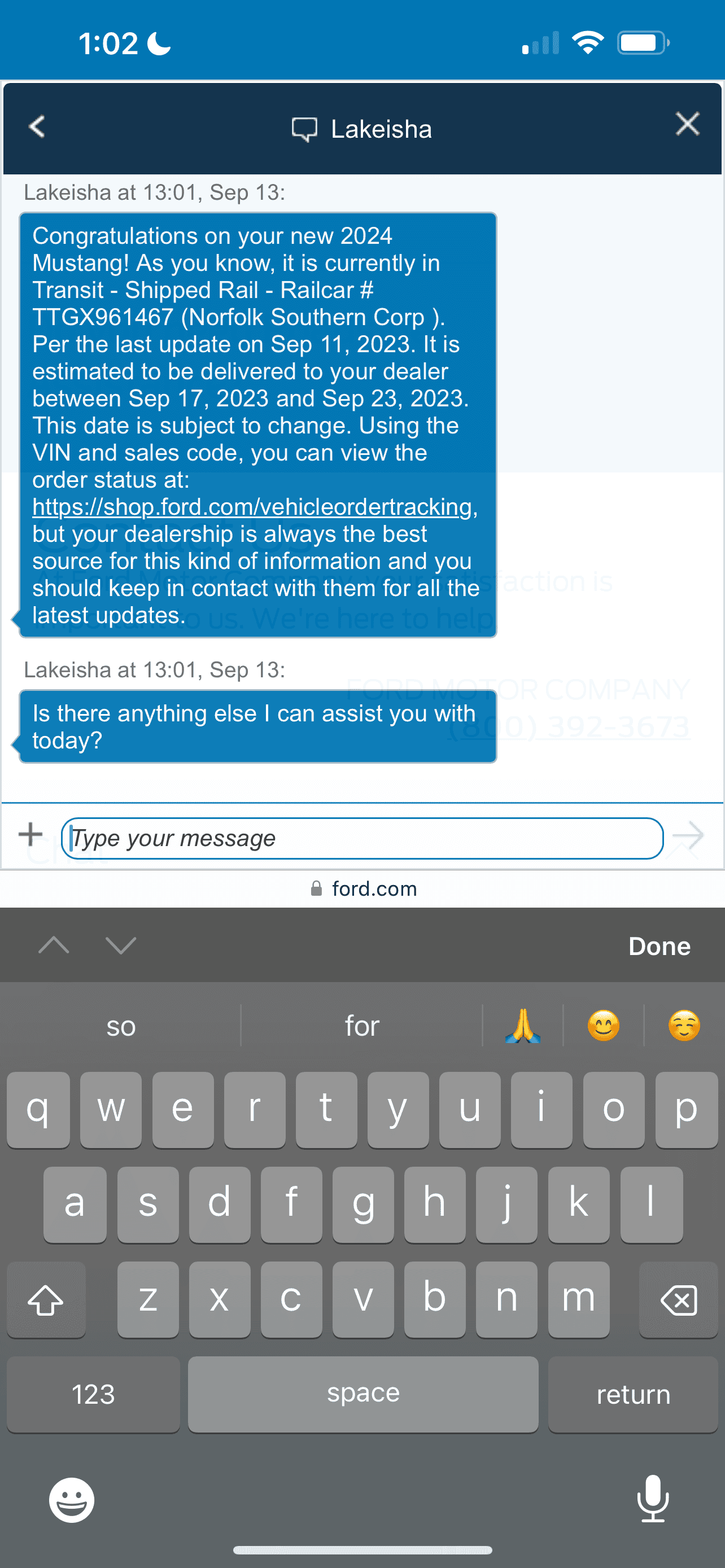Switch keyboard to 123 numbers
Viewport: 725px width, 1568px height.
93,1395
